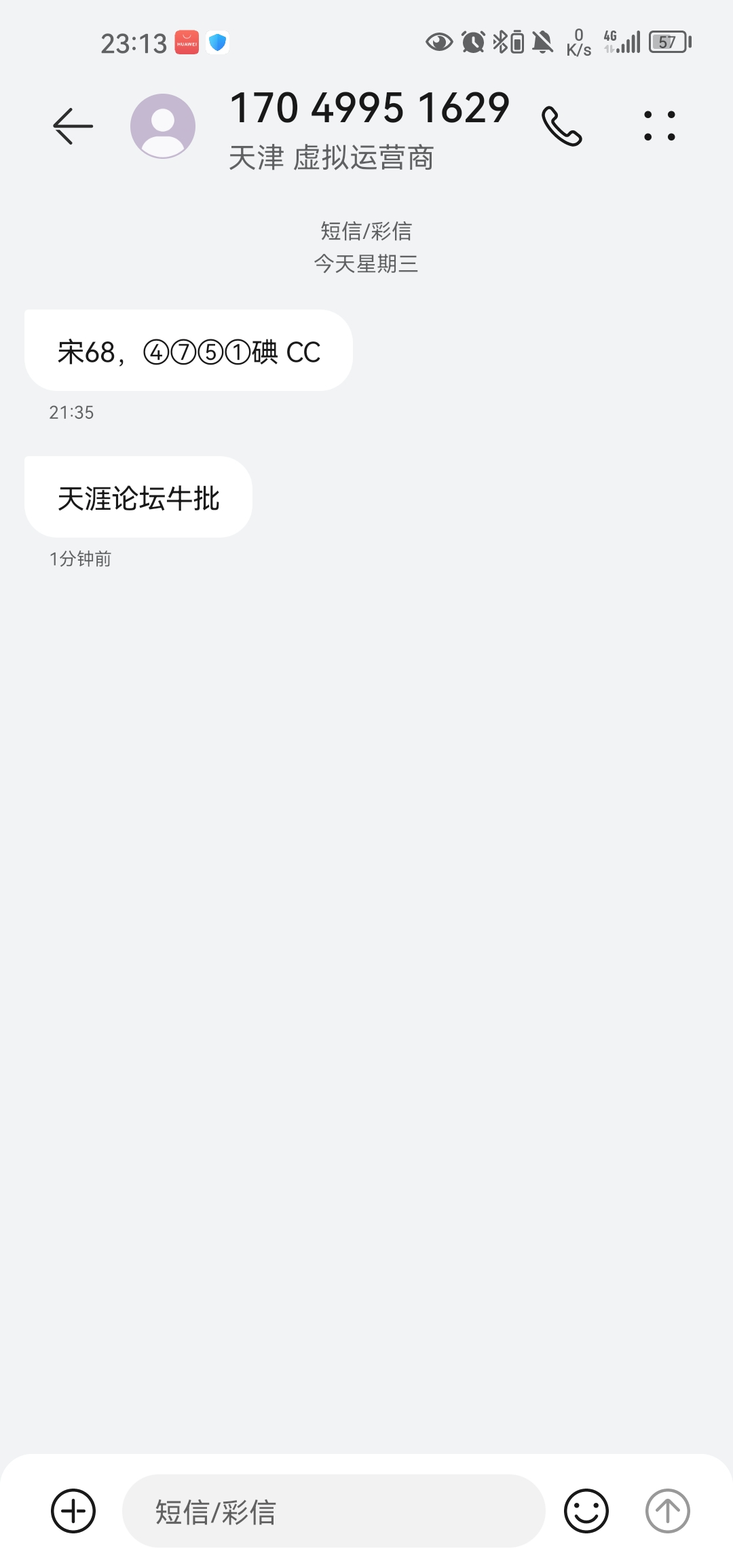Send the message with the arrow button
Viewport: 733px width, 1568px height.
tap(667, 1511)
